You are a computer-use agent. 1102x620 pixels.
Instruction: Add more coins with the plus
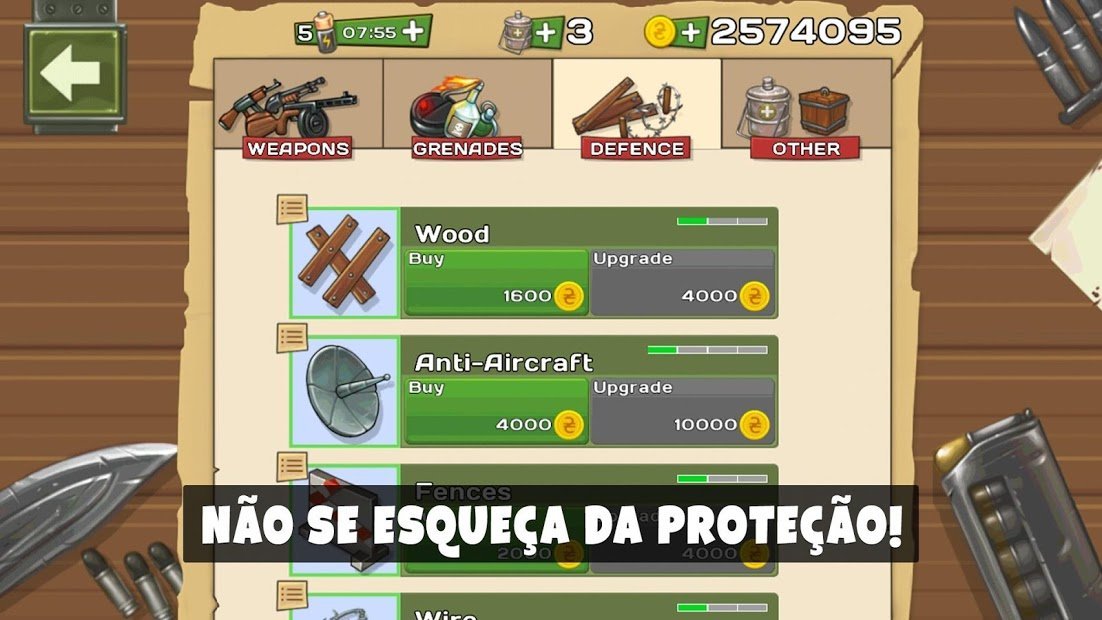tap(690, 32)
